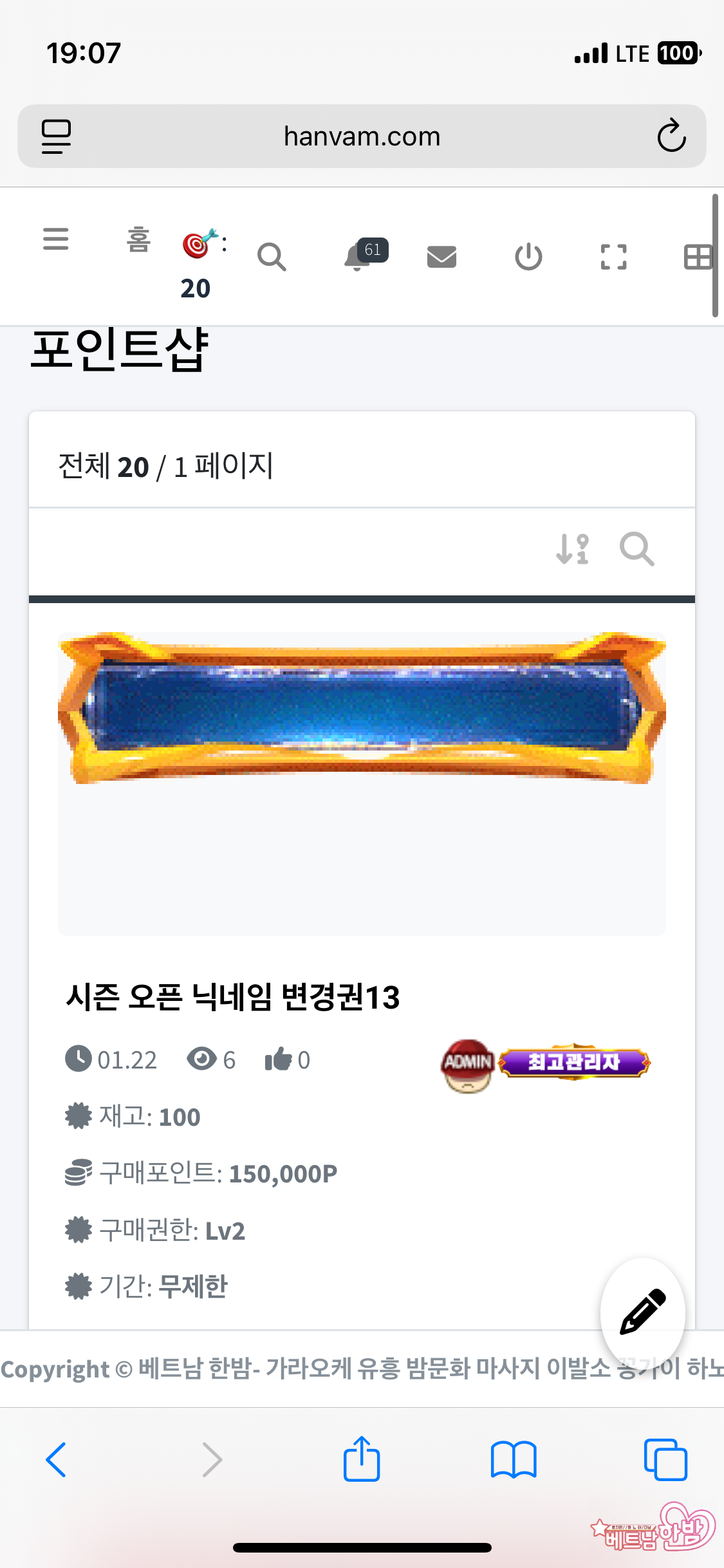This screenshot has width=724, height=1568.
Task: Open the blue banner item image
Action: point(362,708)
